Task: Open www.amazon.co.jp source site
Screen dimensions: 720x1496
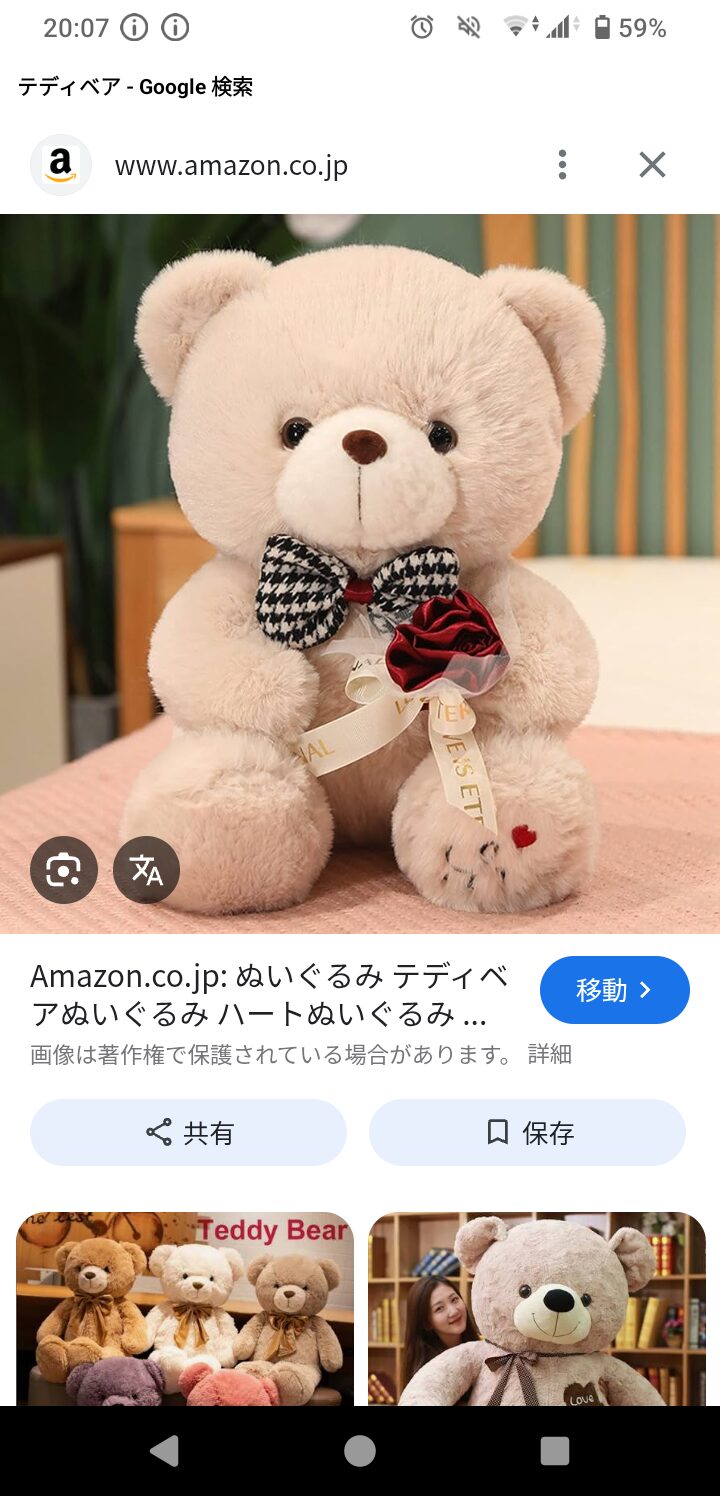Action: [231, 165]
